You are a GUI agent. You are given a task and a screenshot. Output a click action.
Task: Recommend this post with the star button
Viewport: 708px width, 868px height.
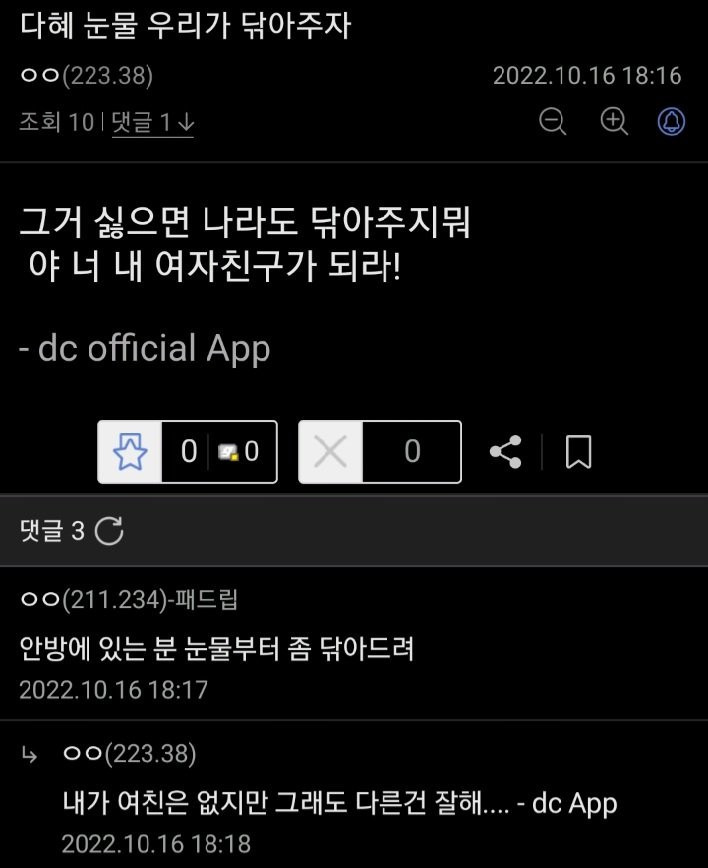[130, 452]
